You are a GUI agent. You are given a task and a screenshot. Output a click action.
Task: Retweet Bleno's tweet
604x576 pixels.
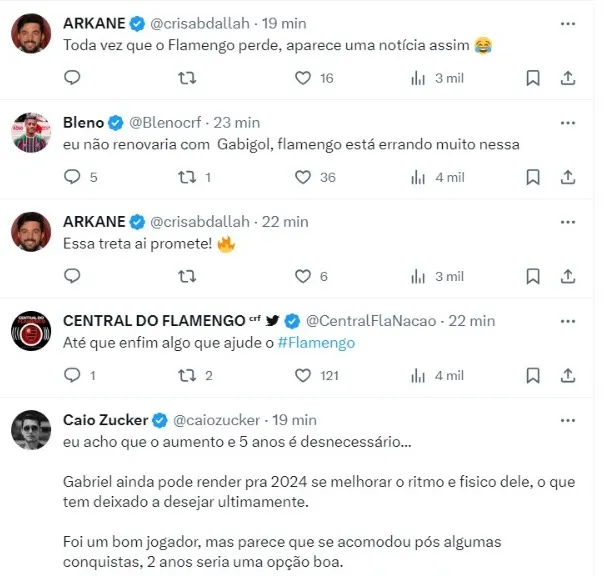186,177
